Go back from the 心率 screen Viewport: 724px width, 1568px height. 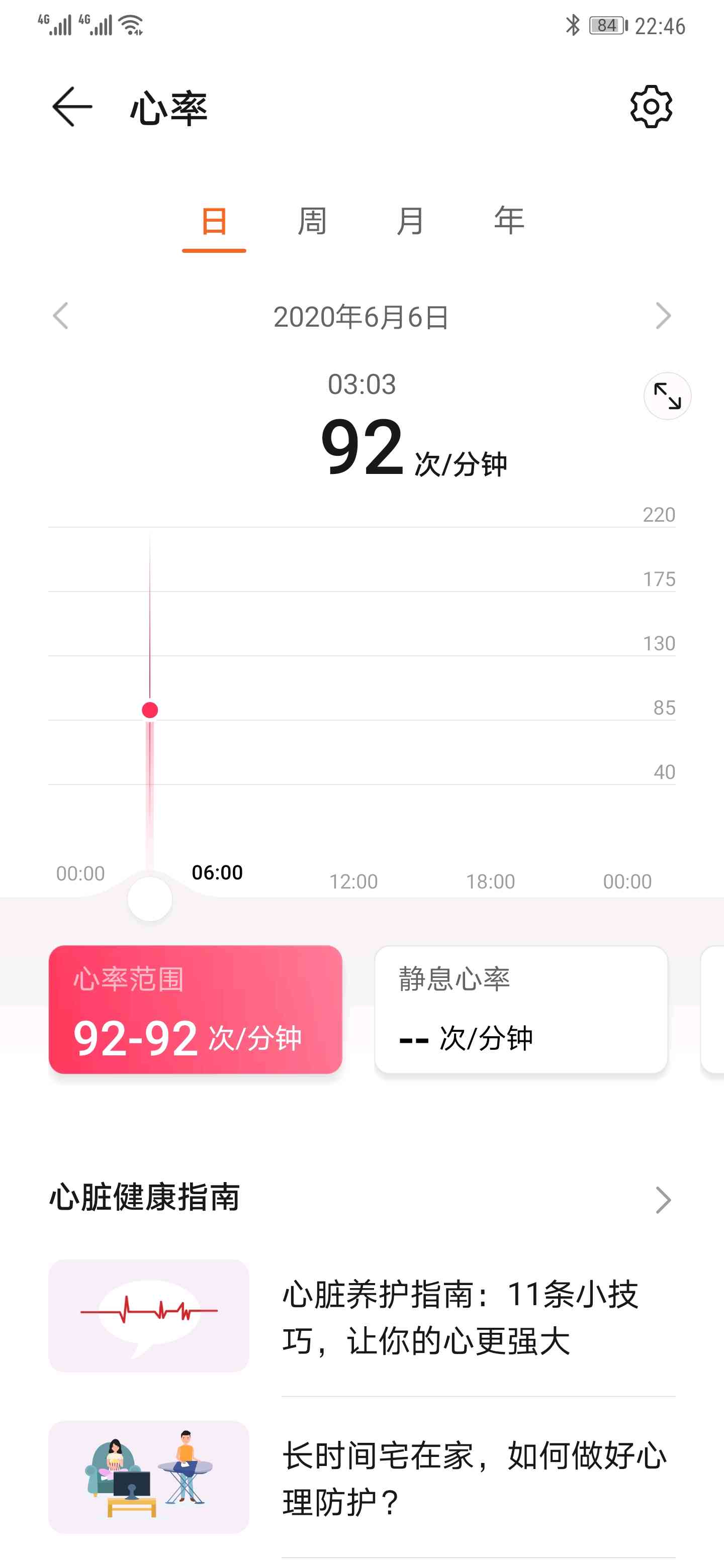pyautogui.click(x=72, y=107)
